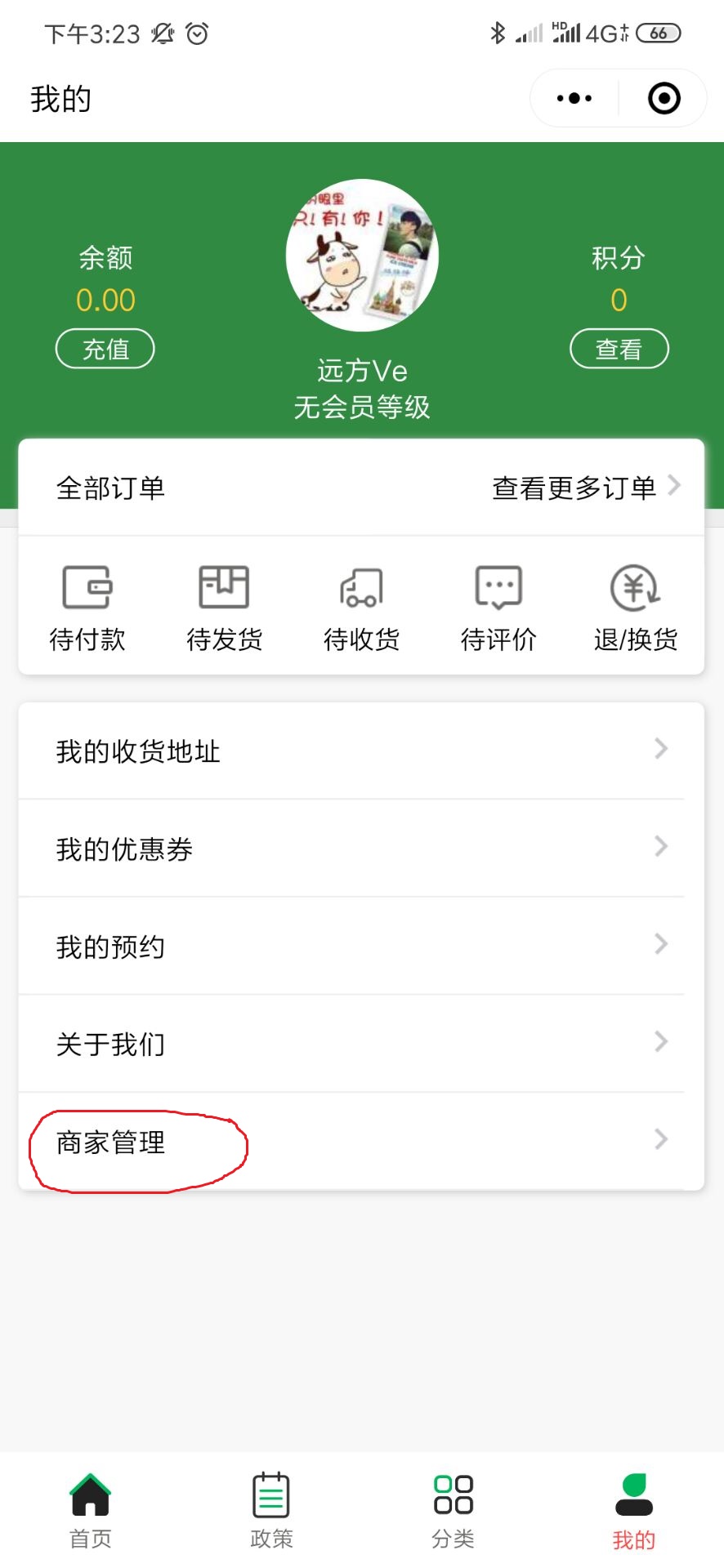Image resolution: width=724 pixels, height=1568 pixels.
Task: Open the mini program more options menu
Action: pos(574,99)
